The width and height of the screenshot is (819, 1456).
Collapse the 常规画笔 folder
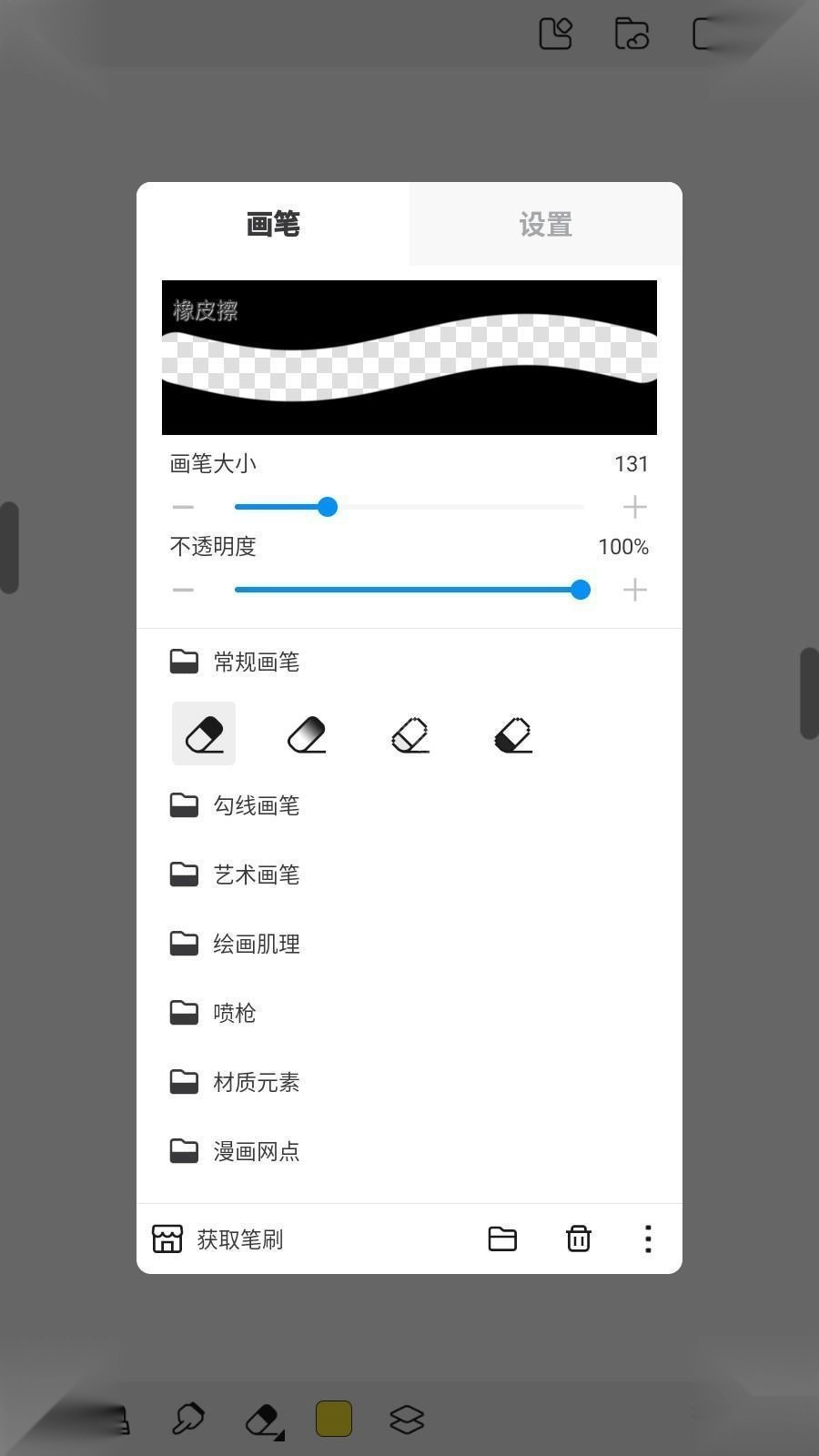click(235, 662)
